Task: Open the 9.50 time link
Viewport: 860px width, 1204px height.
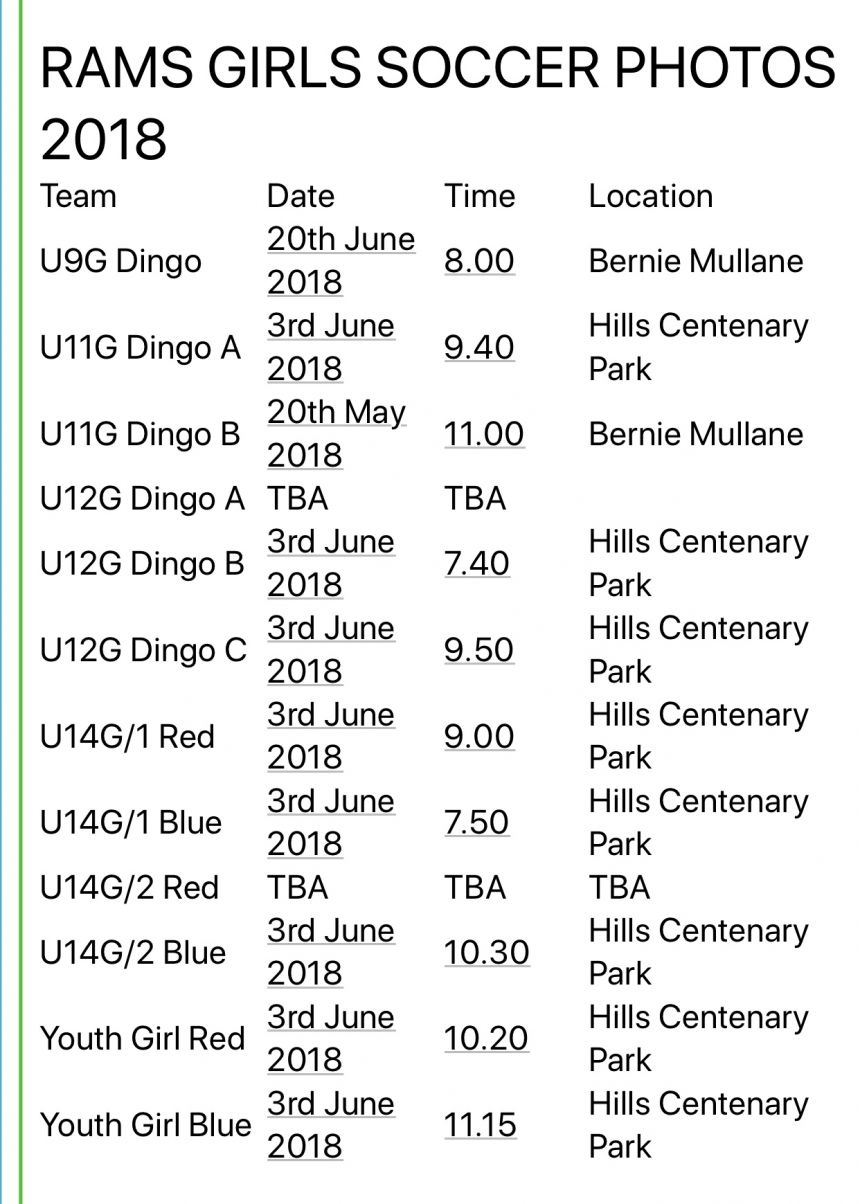Action: 479,650
